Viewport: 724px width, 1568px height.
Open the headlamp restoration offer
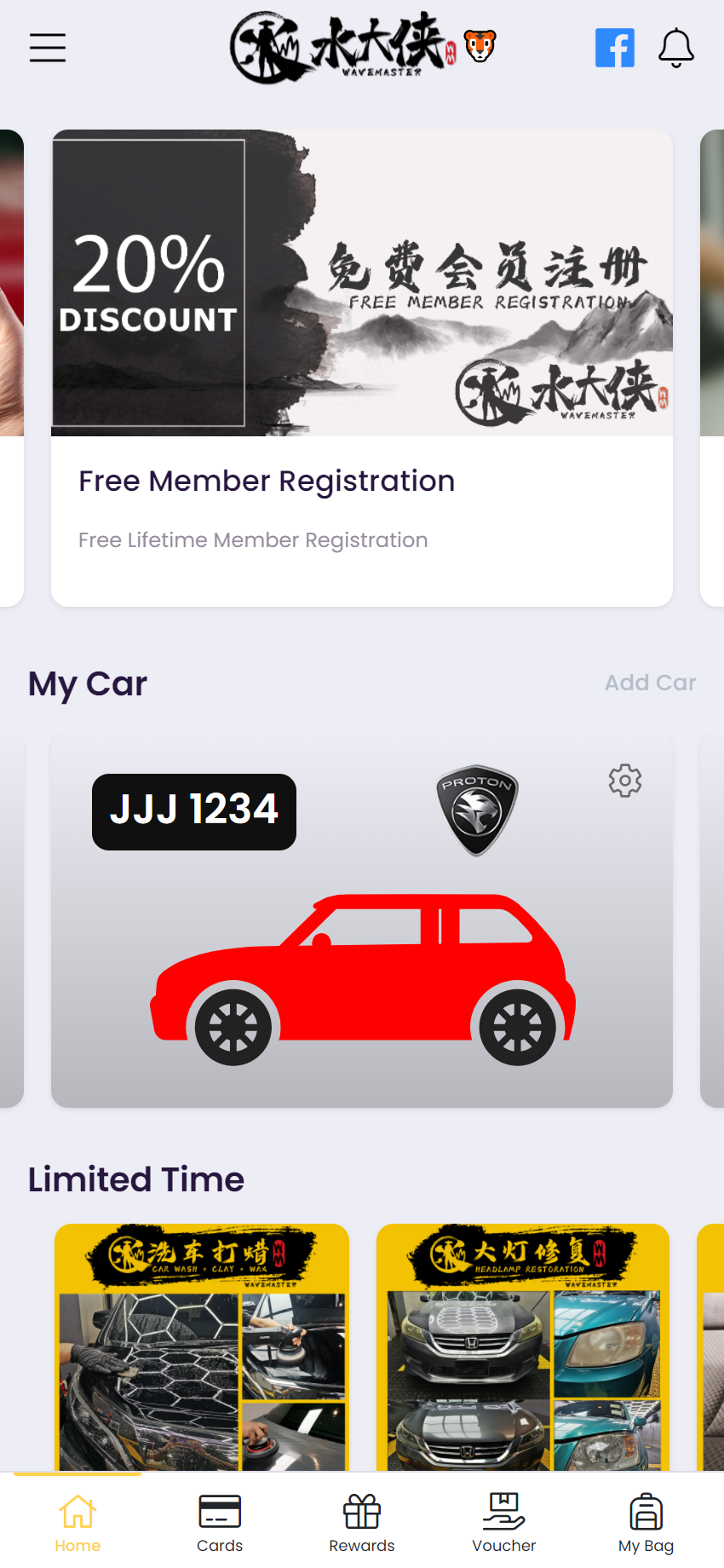pos(523,1346)
